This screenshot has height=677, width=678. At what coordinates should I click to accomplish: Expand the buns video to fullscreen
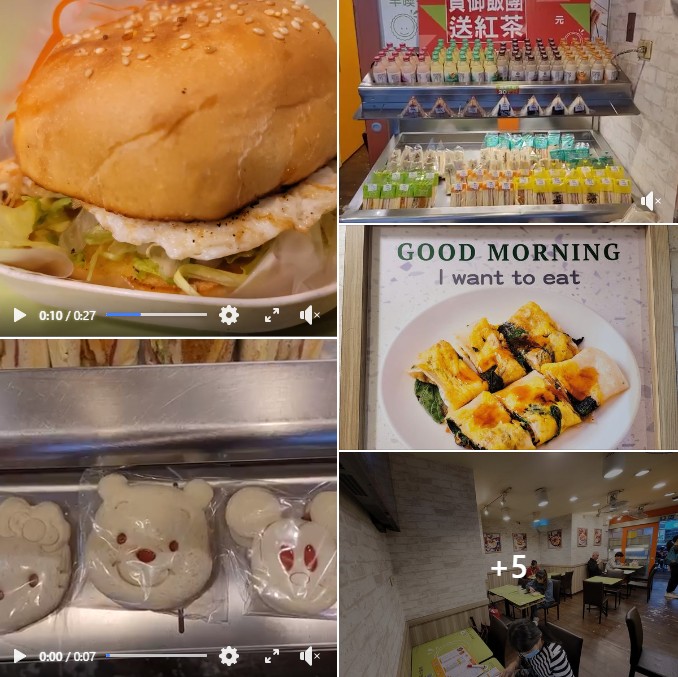click(x=272, y=656)
